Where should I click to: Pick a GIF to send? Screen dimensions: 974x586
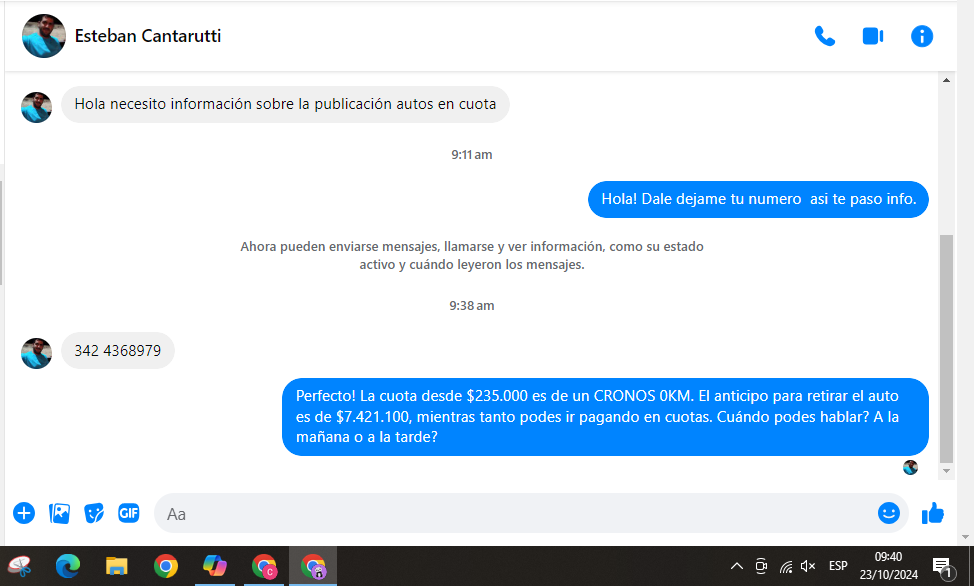coord(129,513)
